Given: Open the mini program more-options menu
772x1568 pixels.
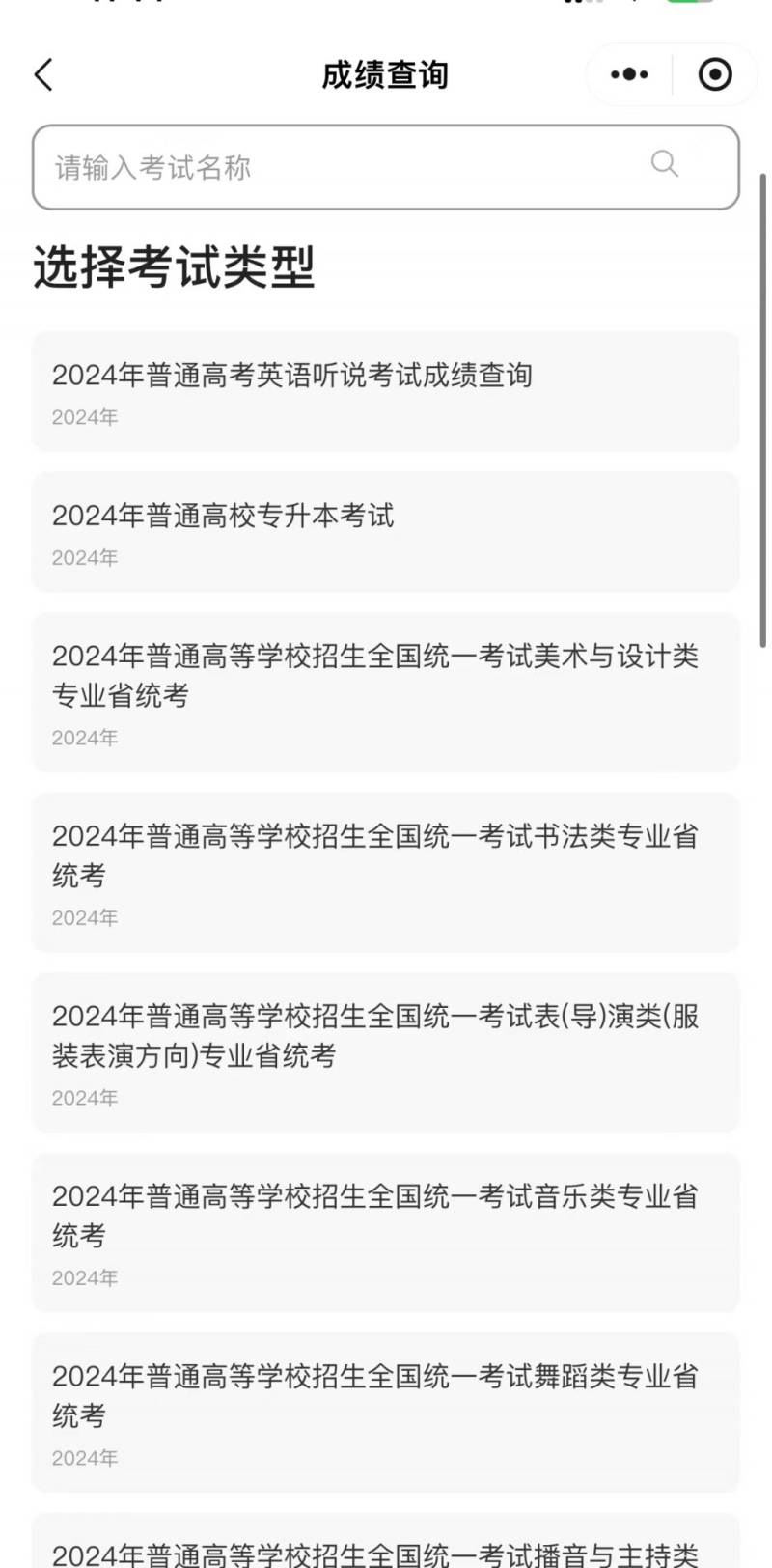Looking at the screenshot, I should (629, 74).
